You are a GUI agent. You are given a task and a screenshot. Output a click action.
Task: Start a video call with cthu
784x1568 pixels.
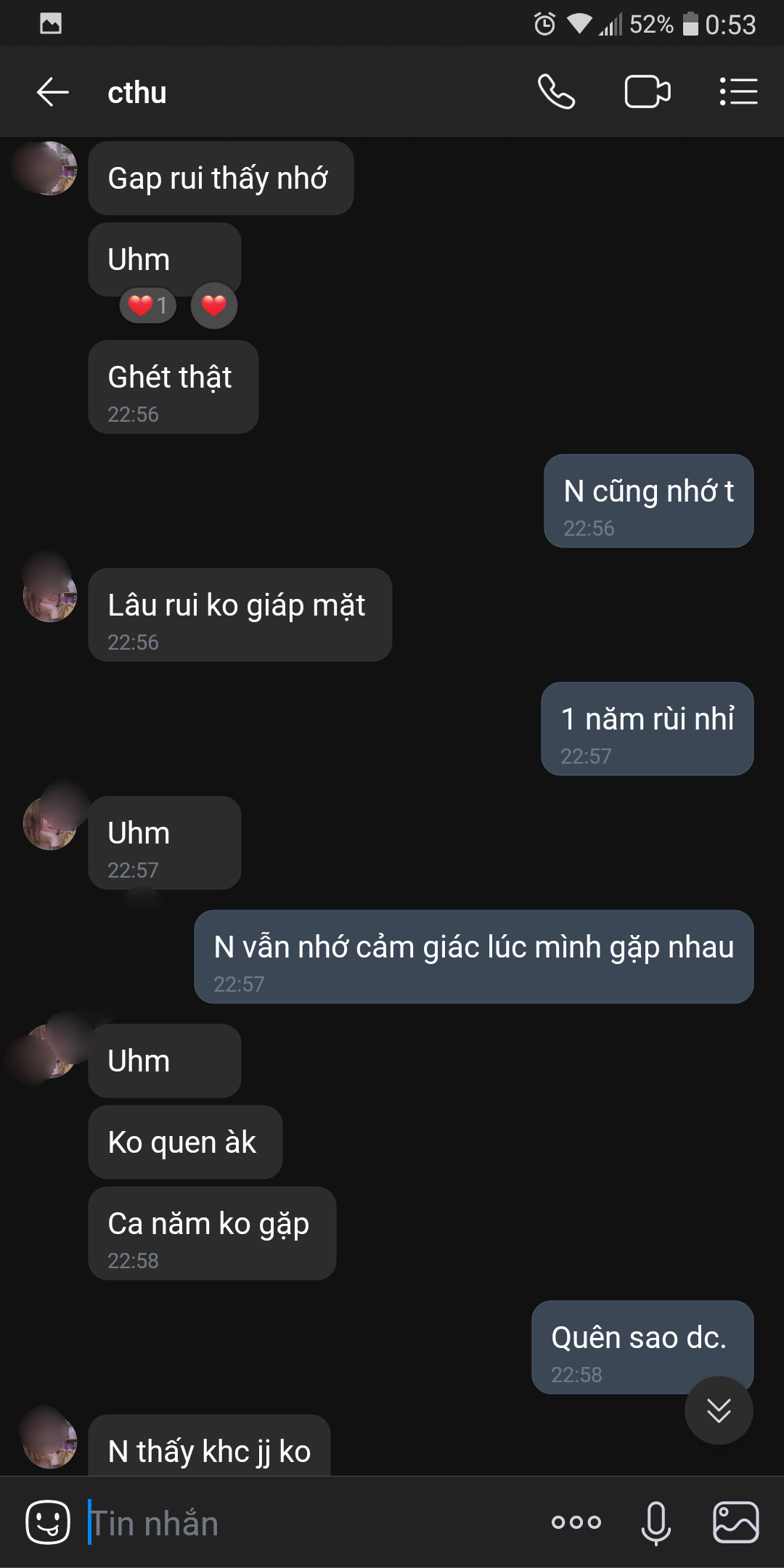coord(647,92)
